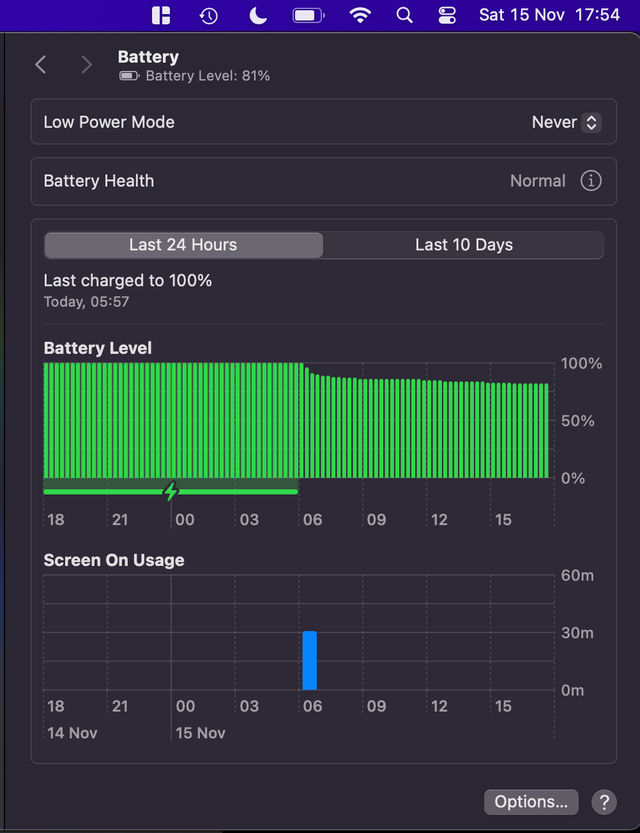640x833 pixels.
Task: Open the help question mark button
Action: (603, 801)
